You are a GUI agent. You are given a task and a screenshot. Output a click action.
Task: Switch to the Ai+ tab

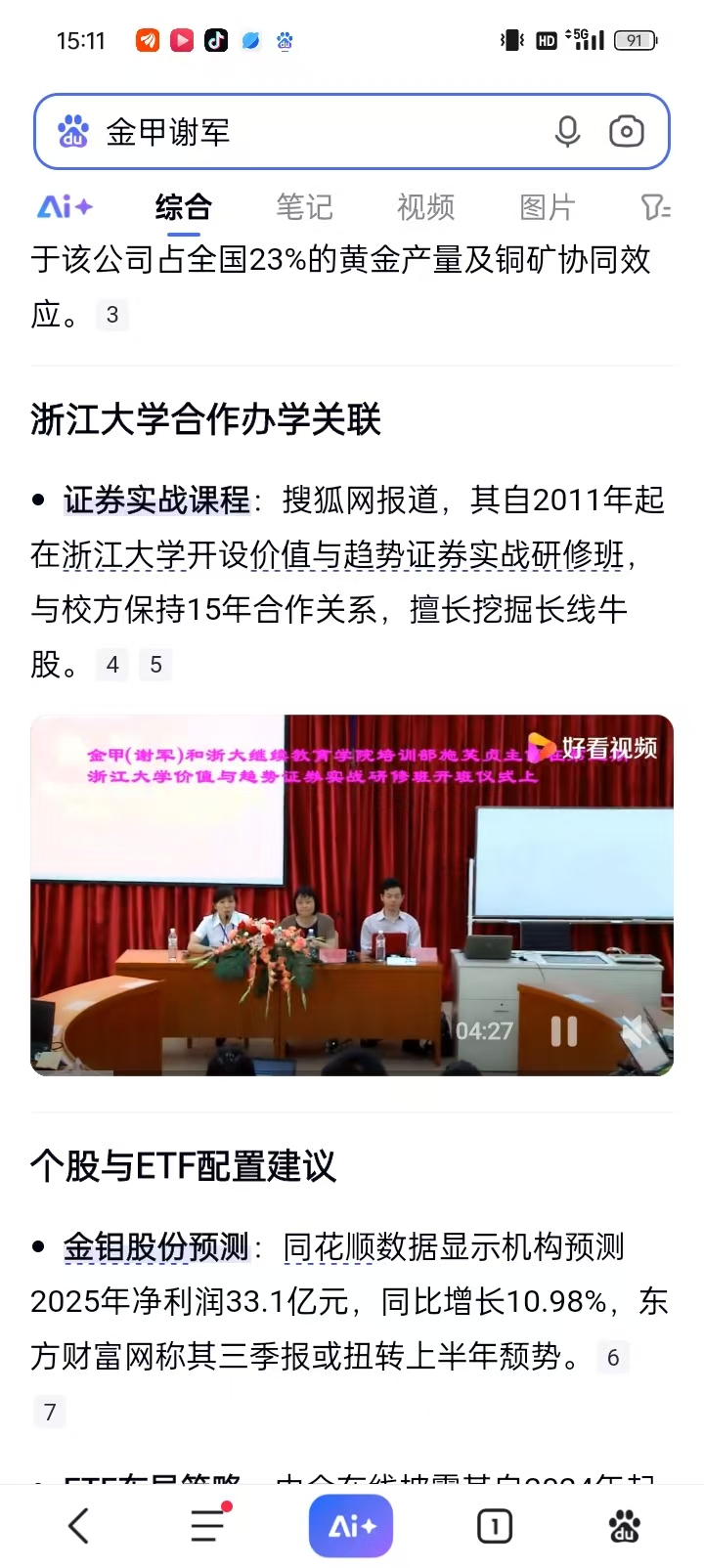pyautogui.click(x=65, y=207)
